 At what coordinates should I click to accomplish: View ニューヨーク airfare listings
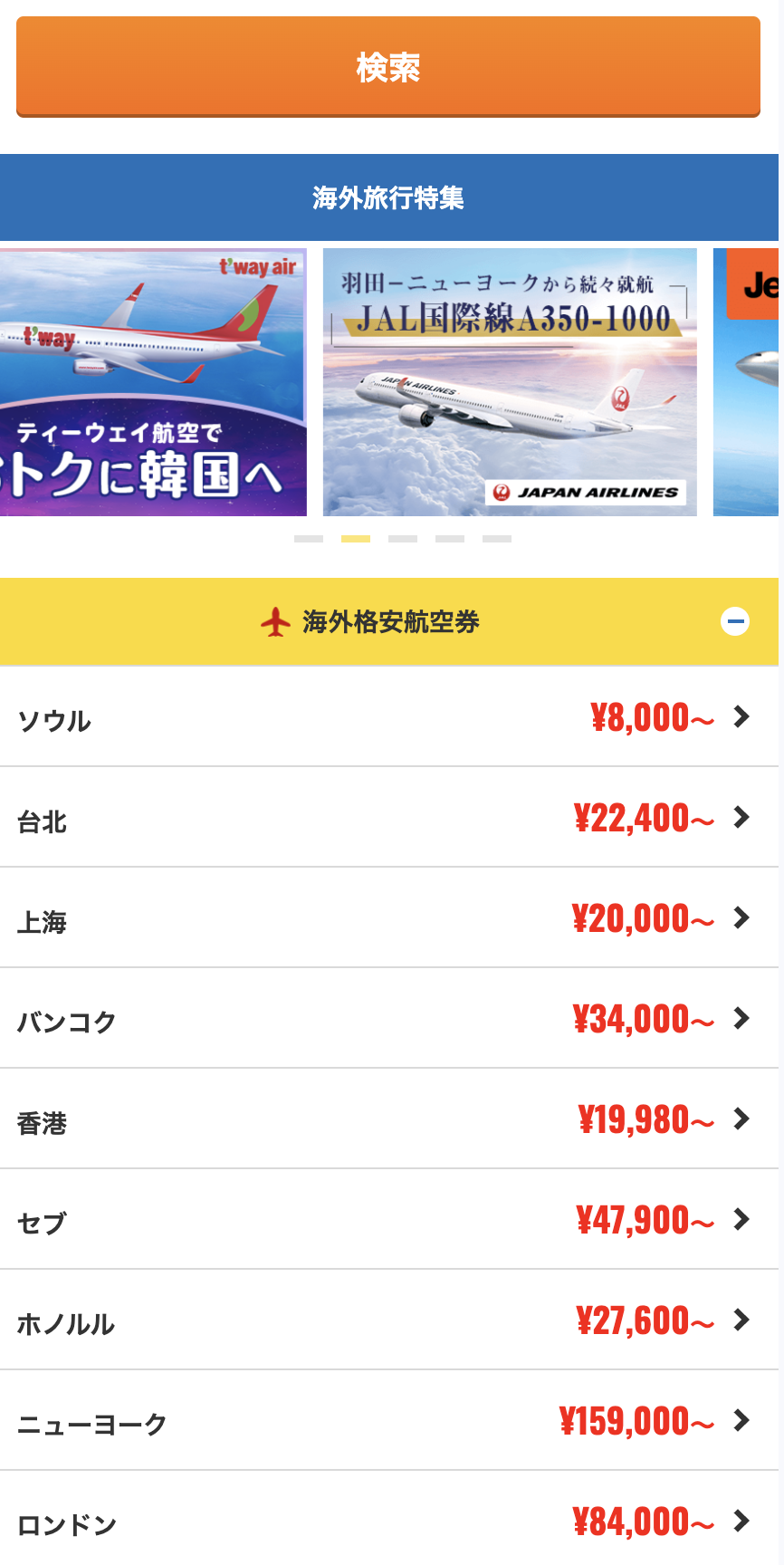389,1421
